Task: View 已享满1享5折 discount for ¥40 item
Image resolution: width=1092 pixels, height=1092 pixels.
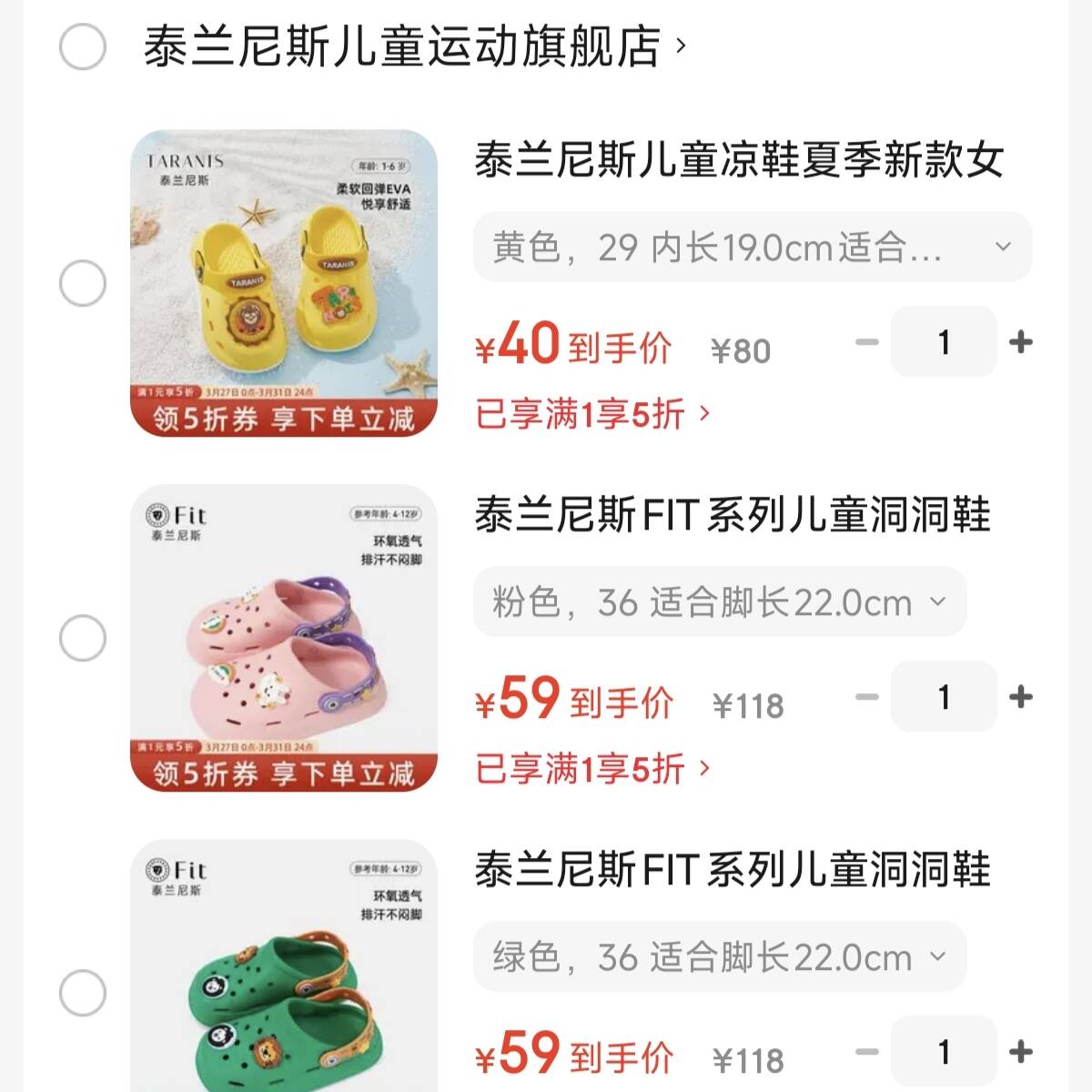Action: click(592, 415)
